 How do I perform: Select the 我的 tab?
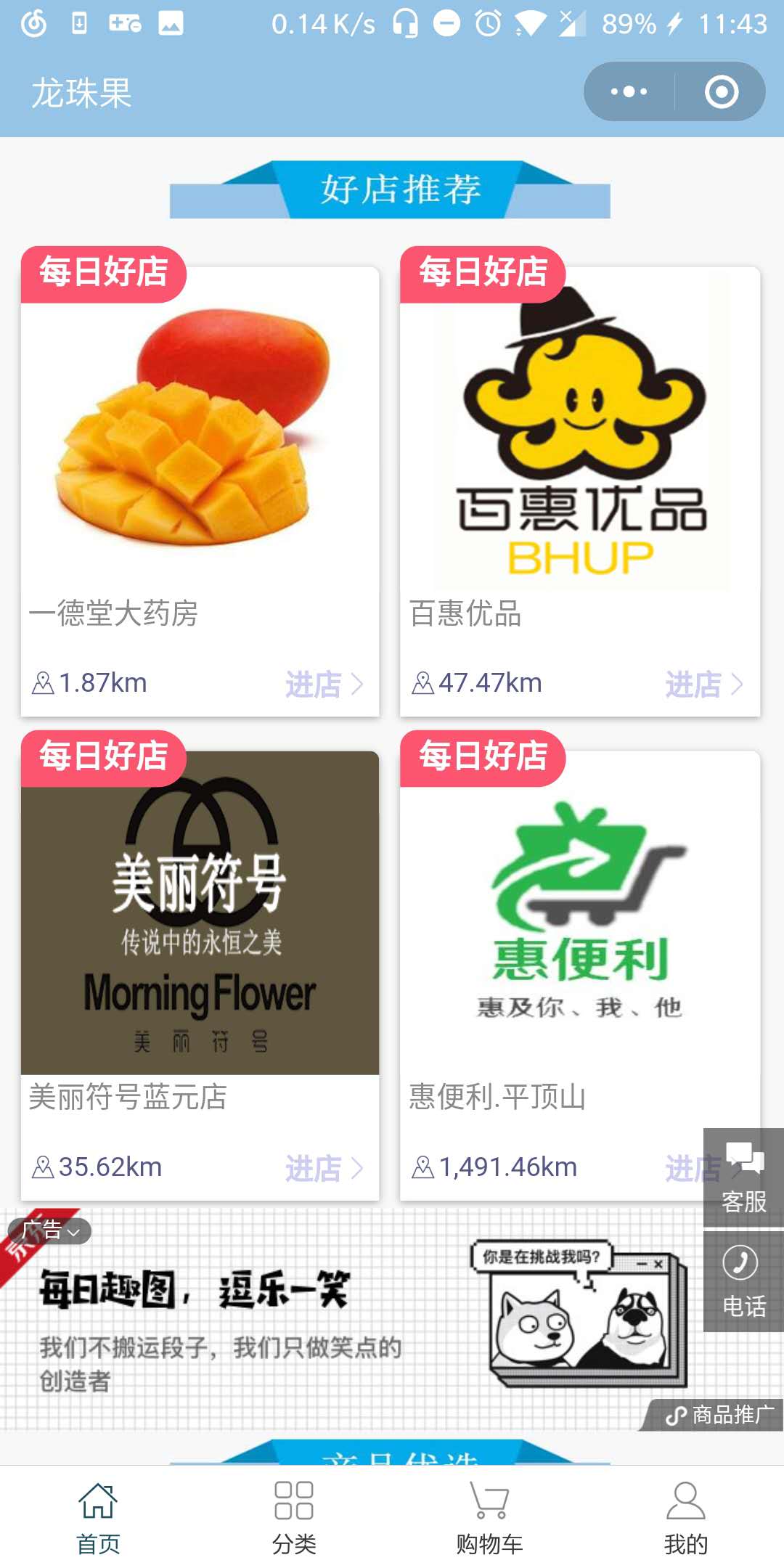click(x=685, y=1517)
